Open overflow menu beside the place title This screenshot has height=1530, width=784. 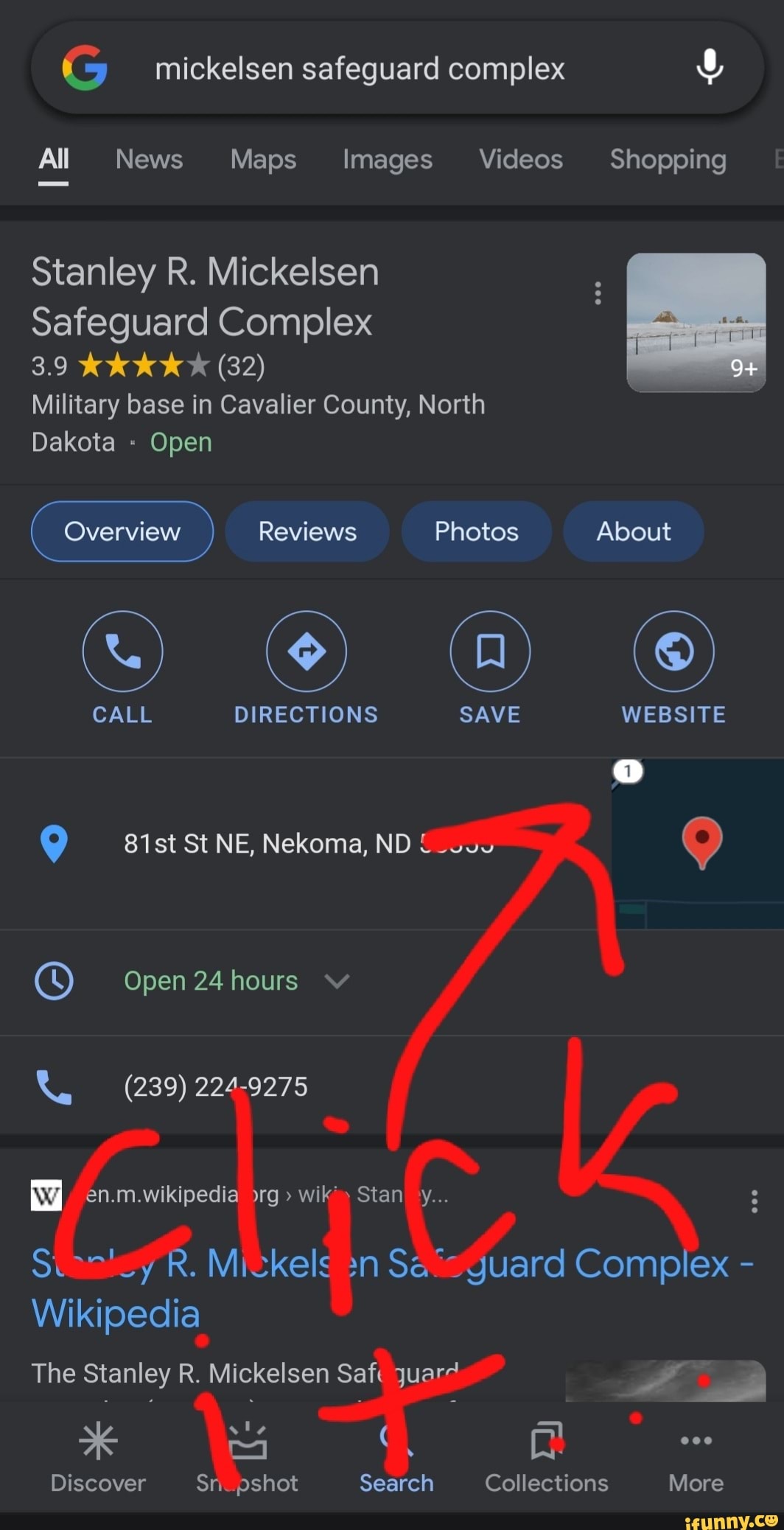(x=598, y=293)
